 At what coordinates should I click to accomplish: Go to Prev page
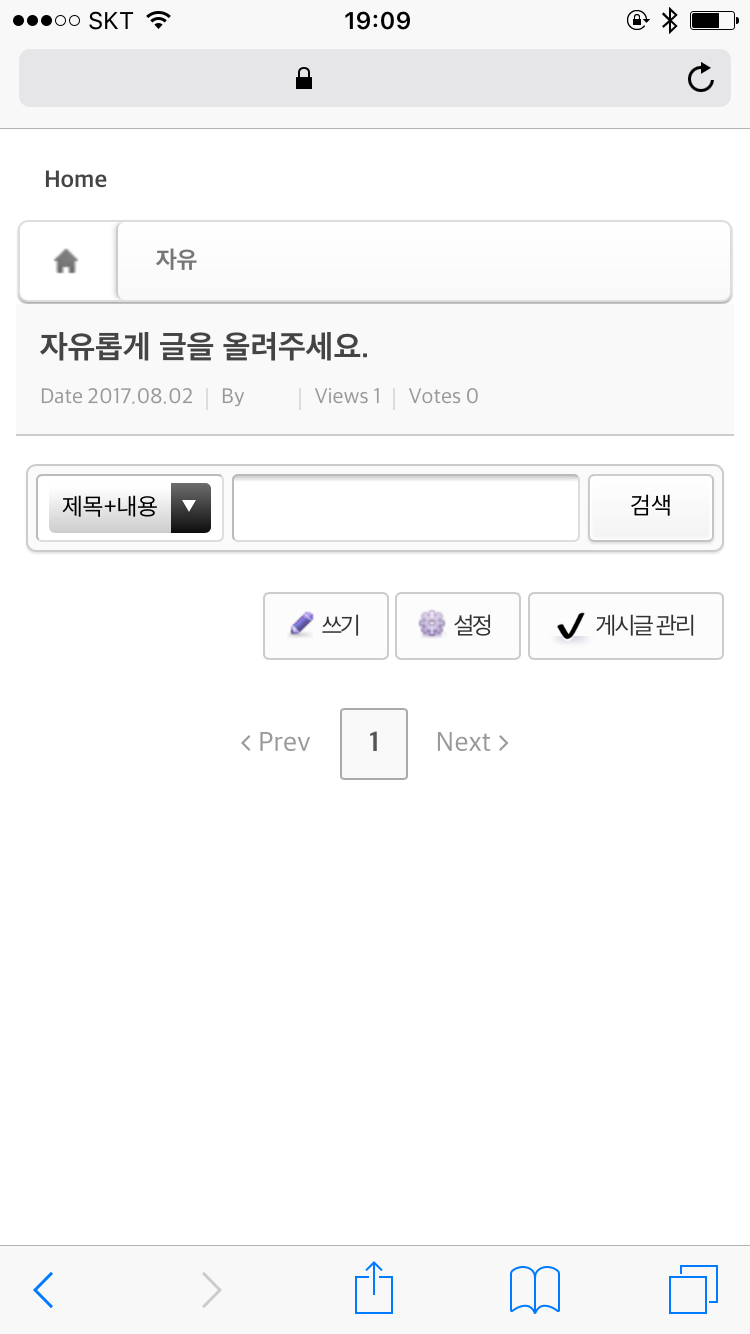[276, 743]
